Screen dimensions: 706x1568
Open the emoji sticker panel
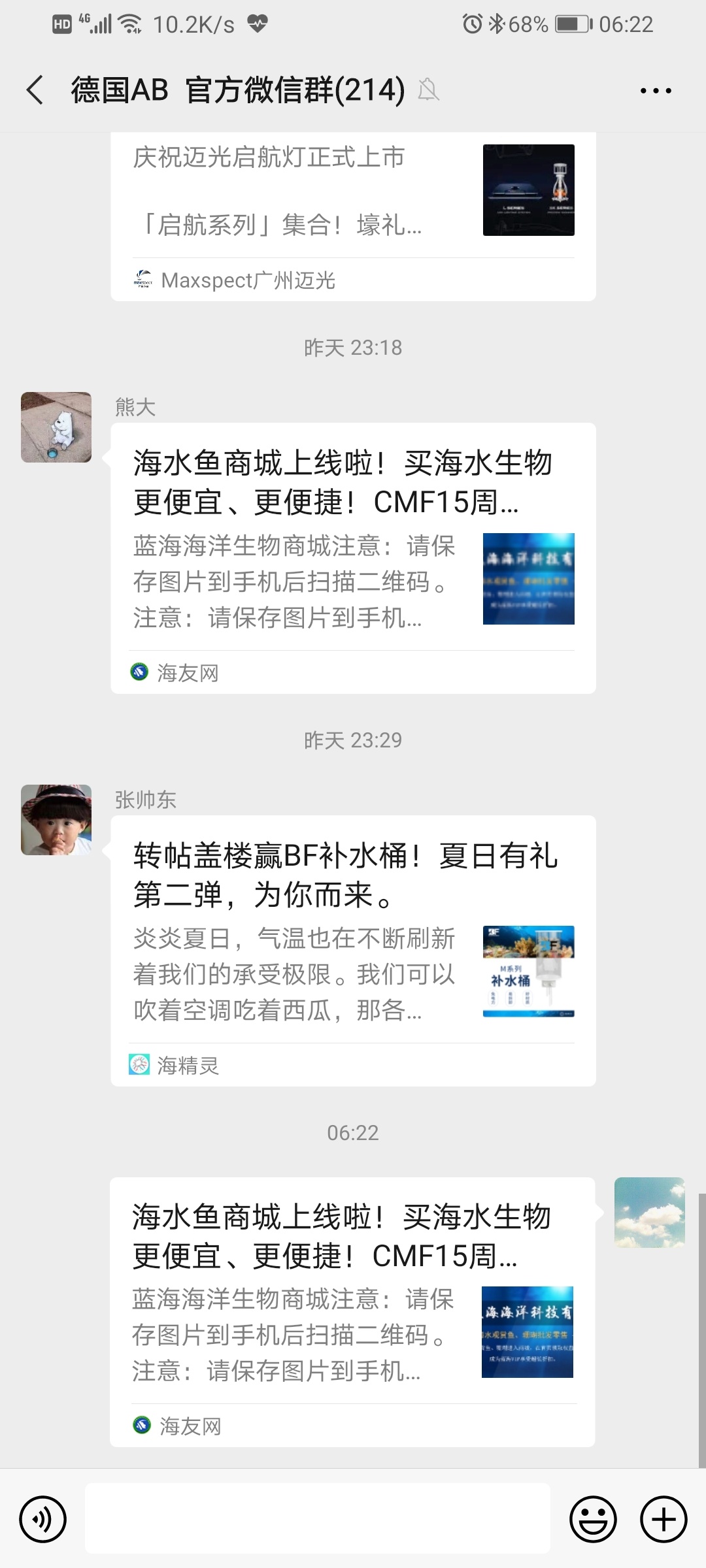(x=593, y=1519)
